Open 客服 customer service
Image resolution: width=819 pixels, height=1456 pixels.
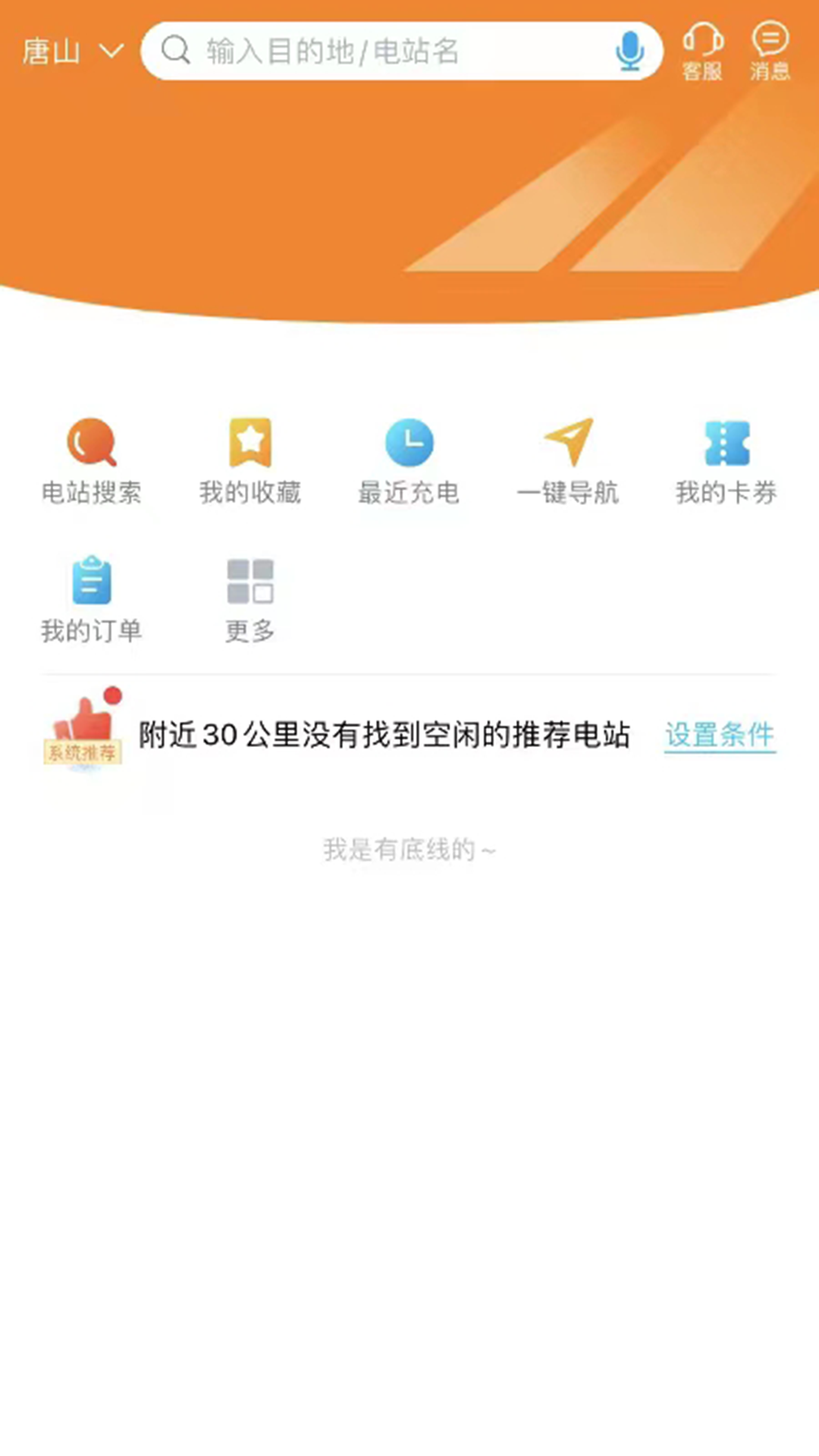pos(702,52)
